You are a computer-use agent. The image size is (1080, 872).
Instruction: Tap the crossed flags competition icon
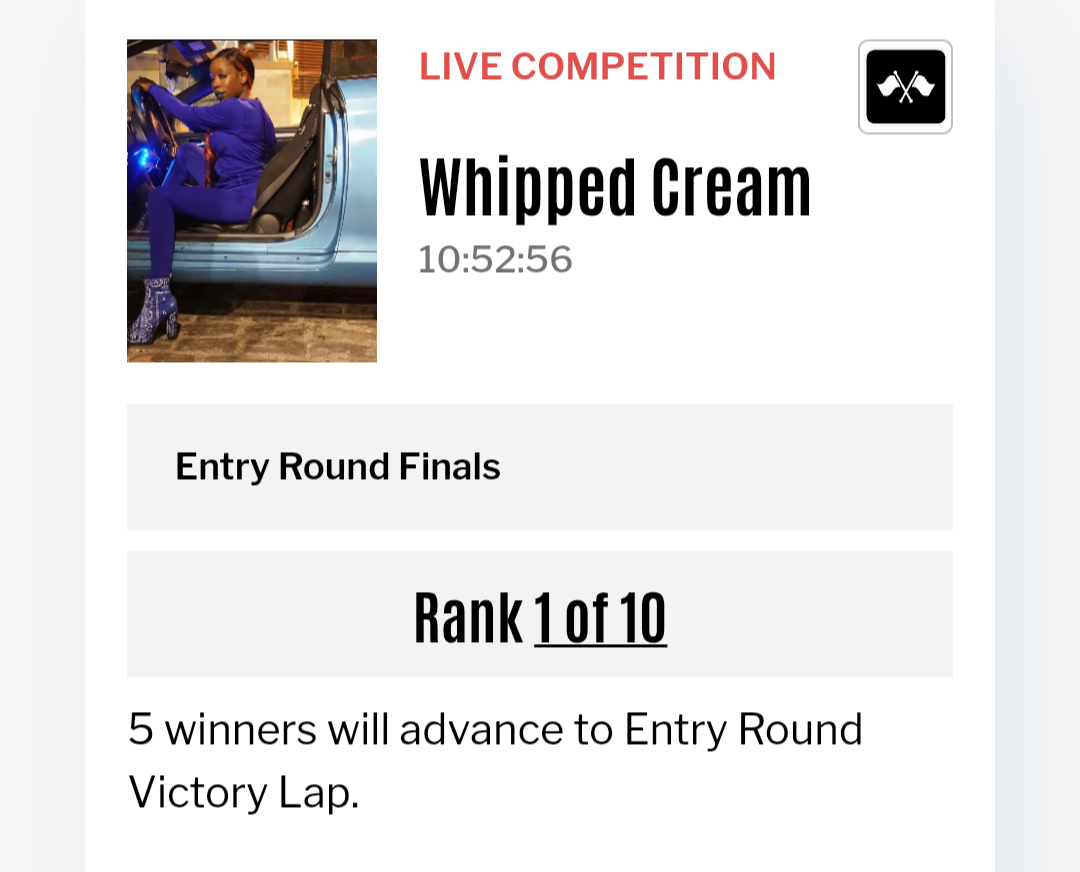click(x=905, y=87)
